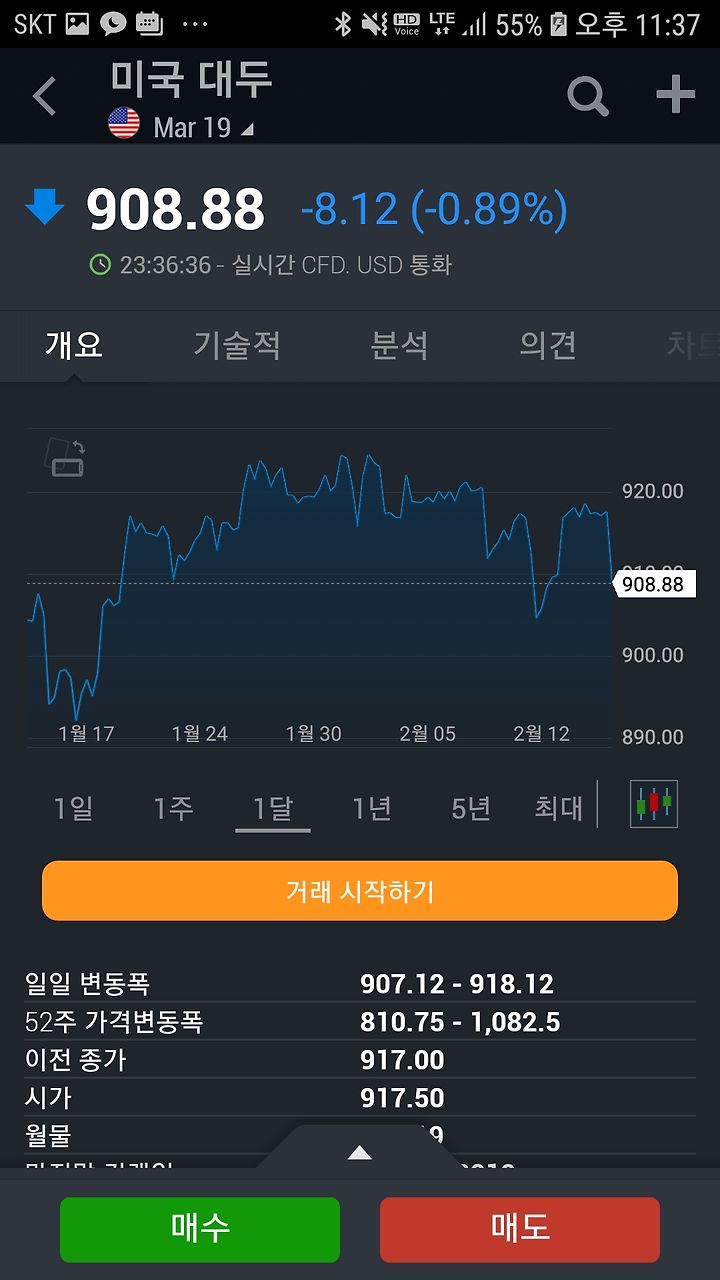Tap the plus icon to add to watchlist
Viewport: 720px width, 1280px height.
pyautogui.click(x=675, y=96)
